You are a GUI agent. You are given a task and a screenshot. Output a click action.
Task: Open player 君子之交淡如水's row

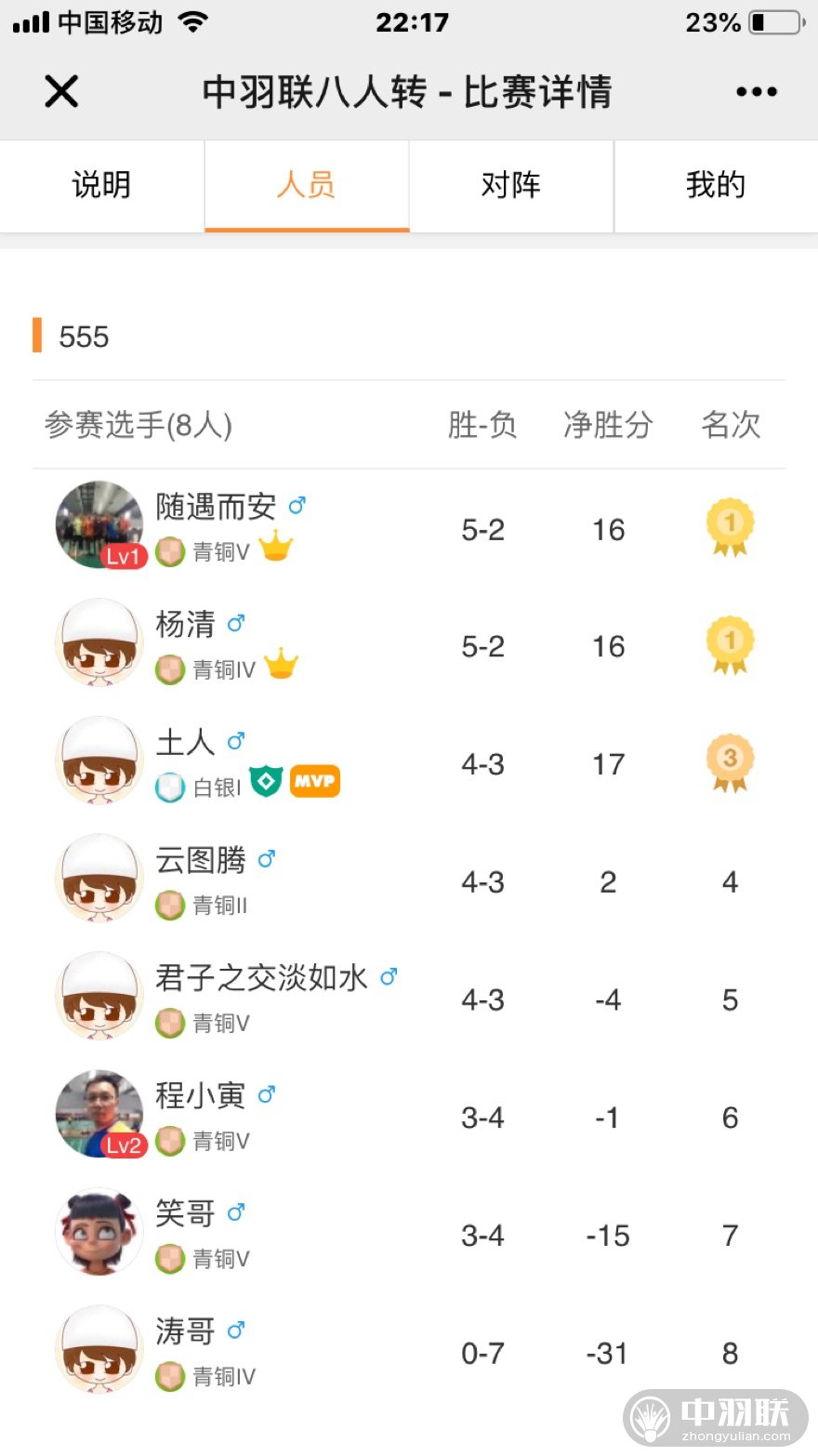(x=409, y=999)
